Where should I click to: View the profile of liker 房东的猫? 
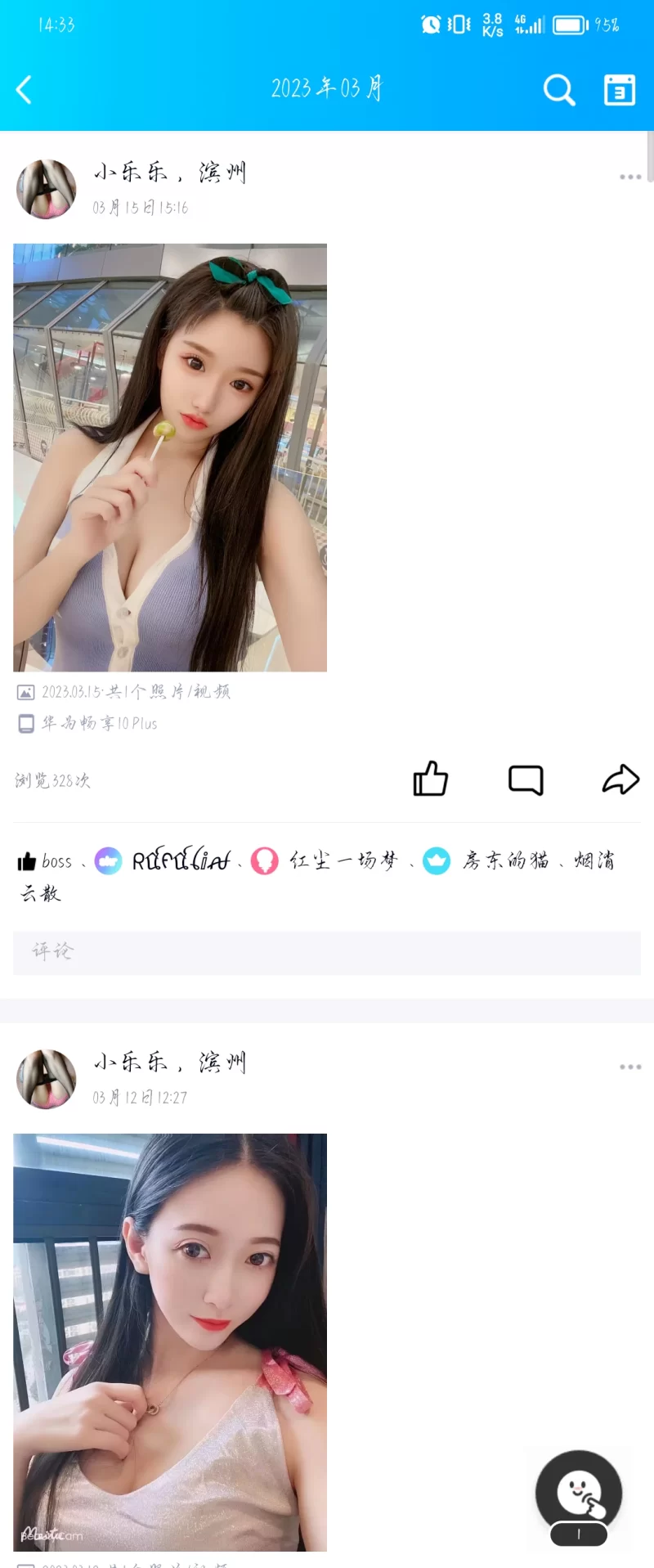coord(505,860)
